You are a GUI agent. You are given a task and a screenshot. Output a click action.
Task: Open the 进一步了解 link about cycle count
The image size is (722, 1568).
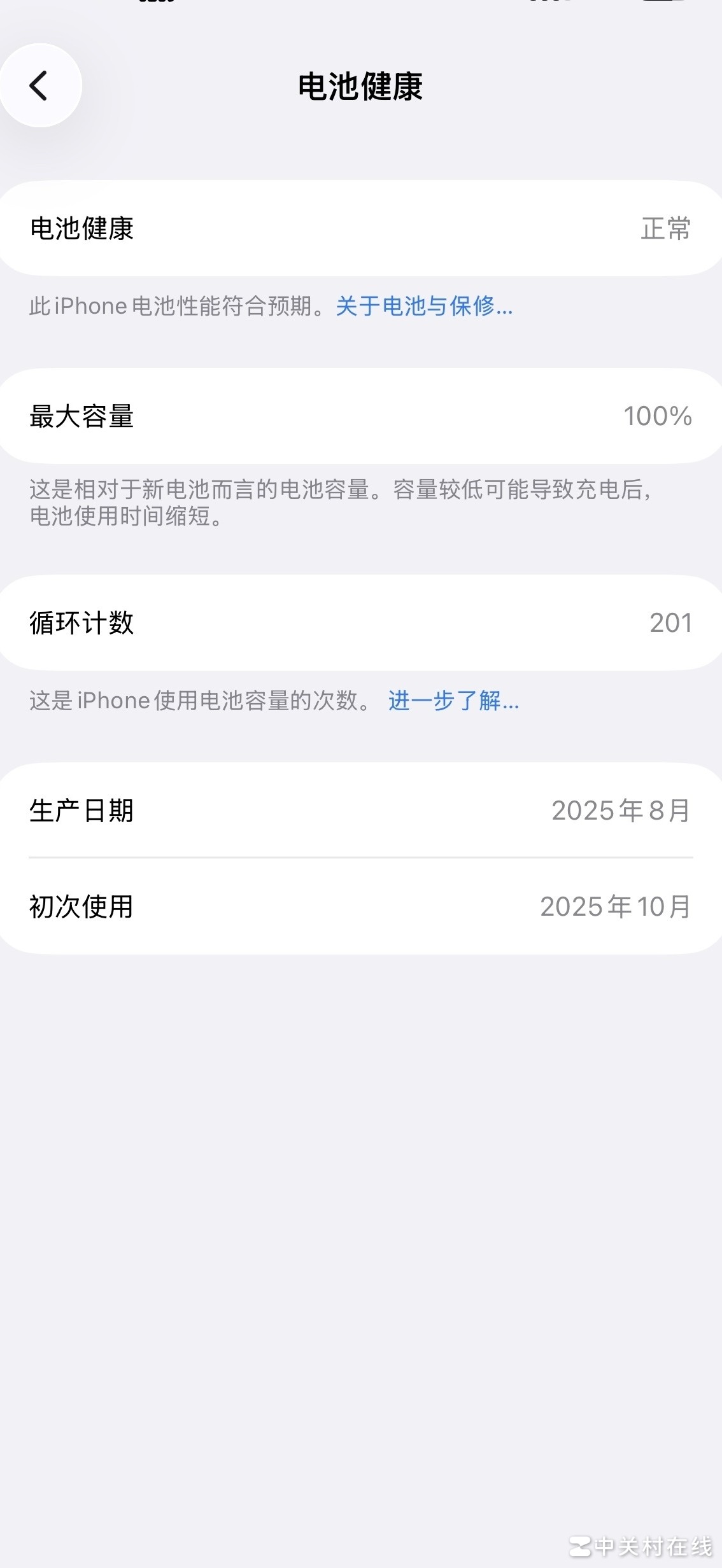tap(453, 701)
